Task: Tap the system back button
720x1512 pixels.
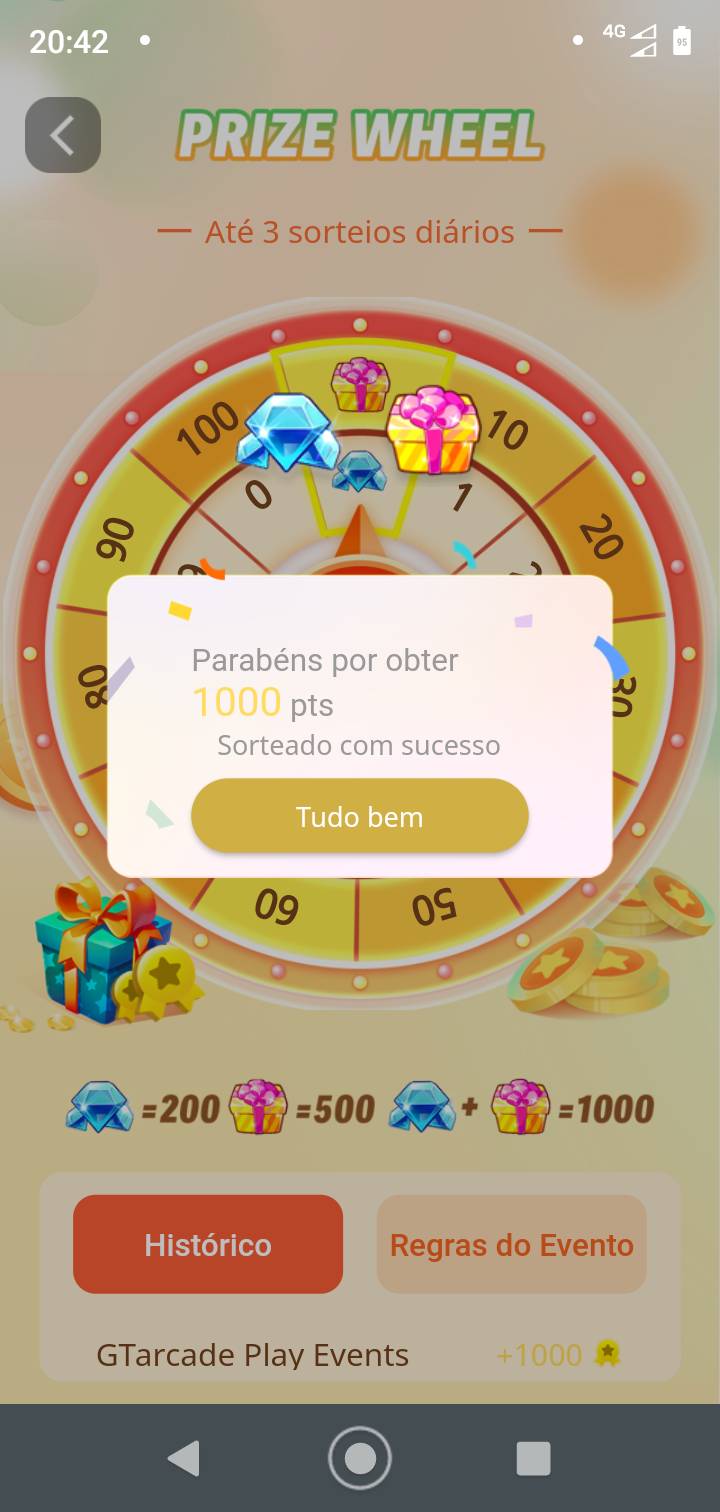Action: point(184,1458)
